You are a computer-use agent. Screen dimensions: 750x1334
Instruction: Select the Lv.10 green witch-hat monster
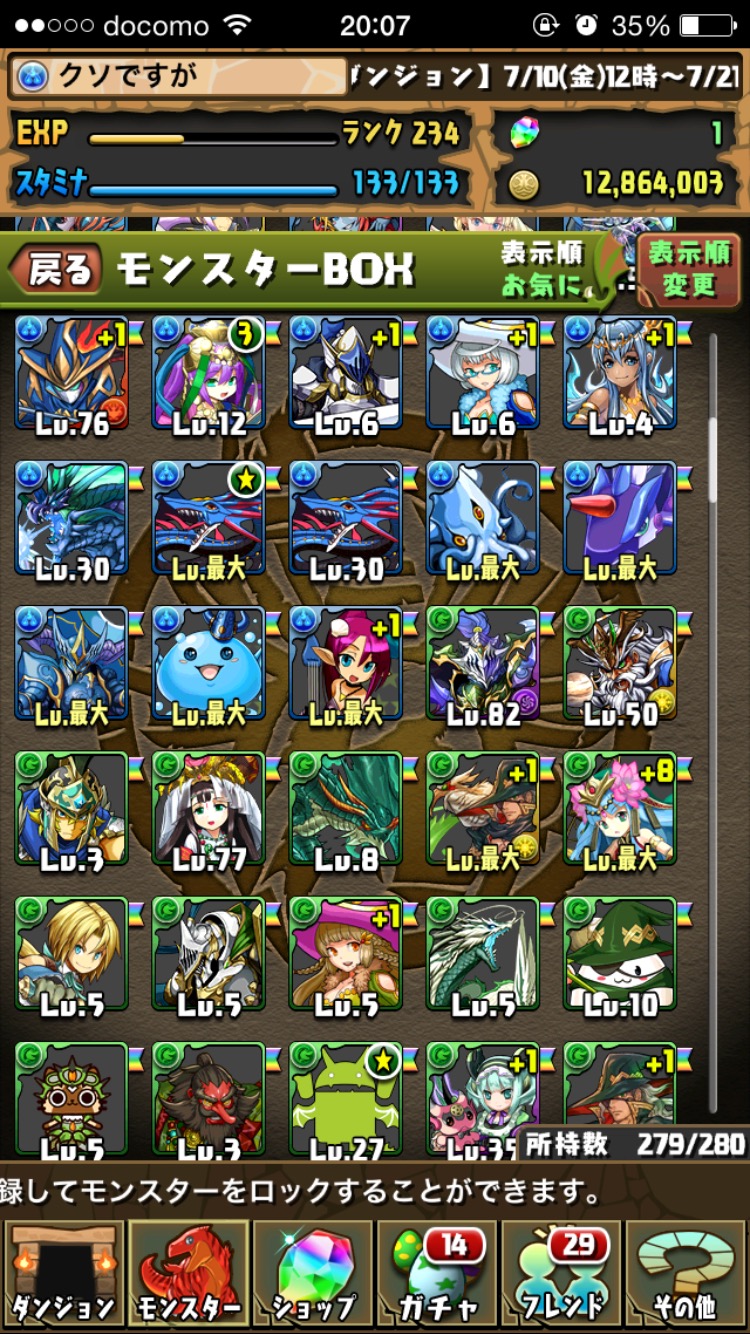point(620,953)
